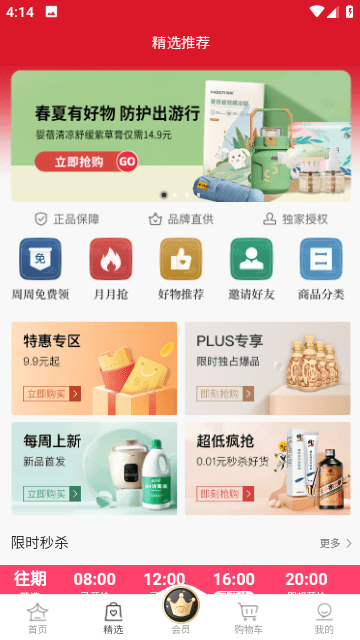Viewport: 360px width, 640px height.
Task: Open the PLUS专享 exclusive deals card
Action: coord(268,368)
